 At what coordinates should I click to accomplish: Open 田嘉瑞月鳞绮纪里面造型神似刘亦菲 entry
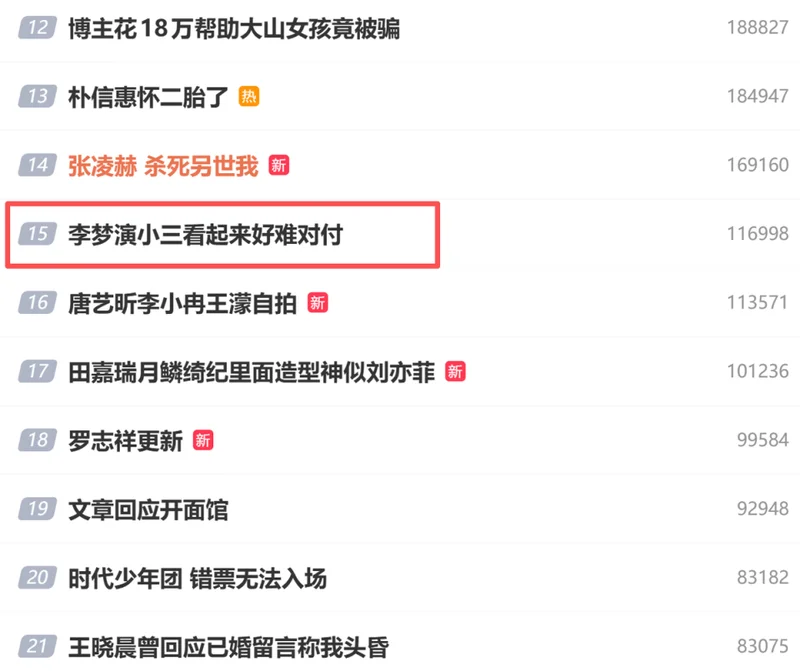tap(251, 373)
